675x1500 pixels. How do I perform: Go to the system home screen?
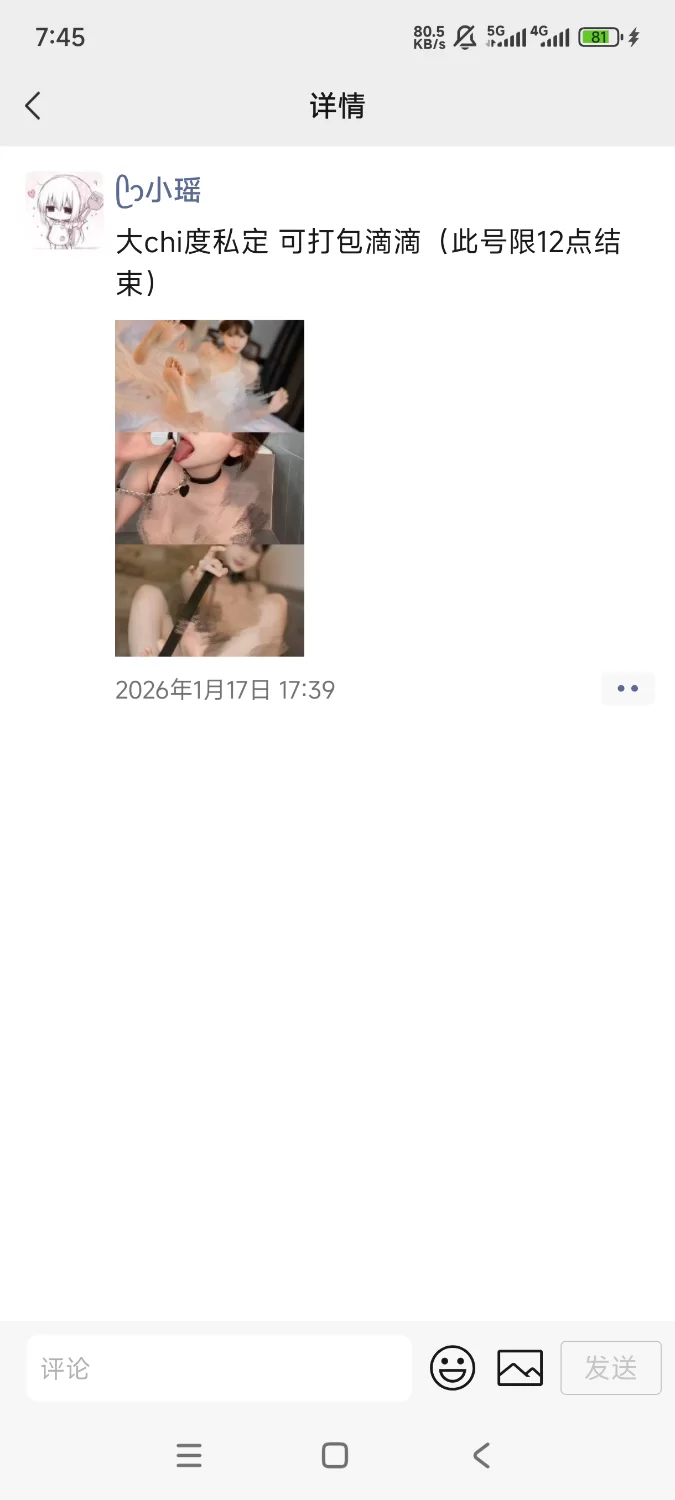click(335, 1455)
